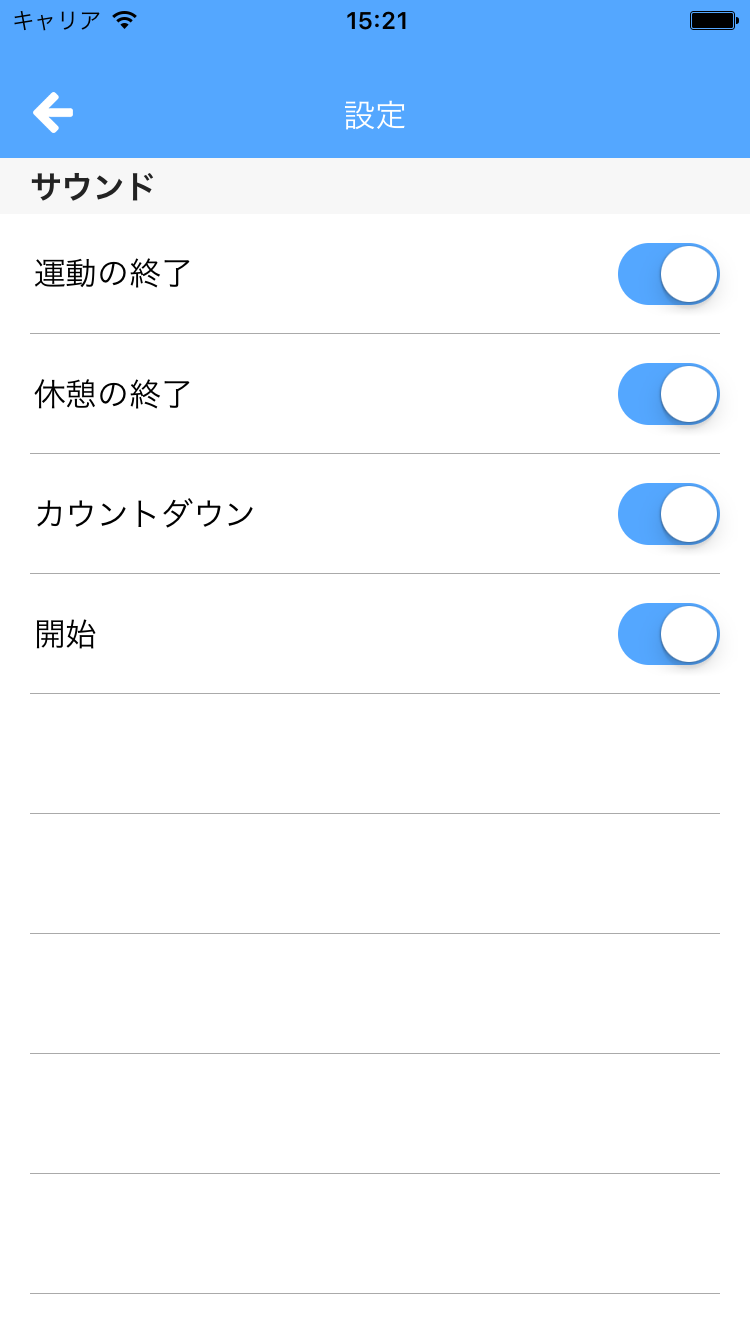Screen dimensions: 750x1334
Task: Tap the battery icon in the status bar
Action: pyautogui.click(x=714, y=18)
